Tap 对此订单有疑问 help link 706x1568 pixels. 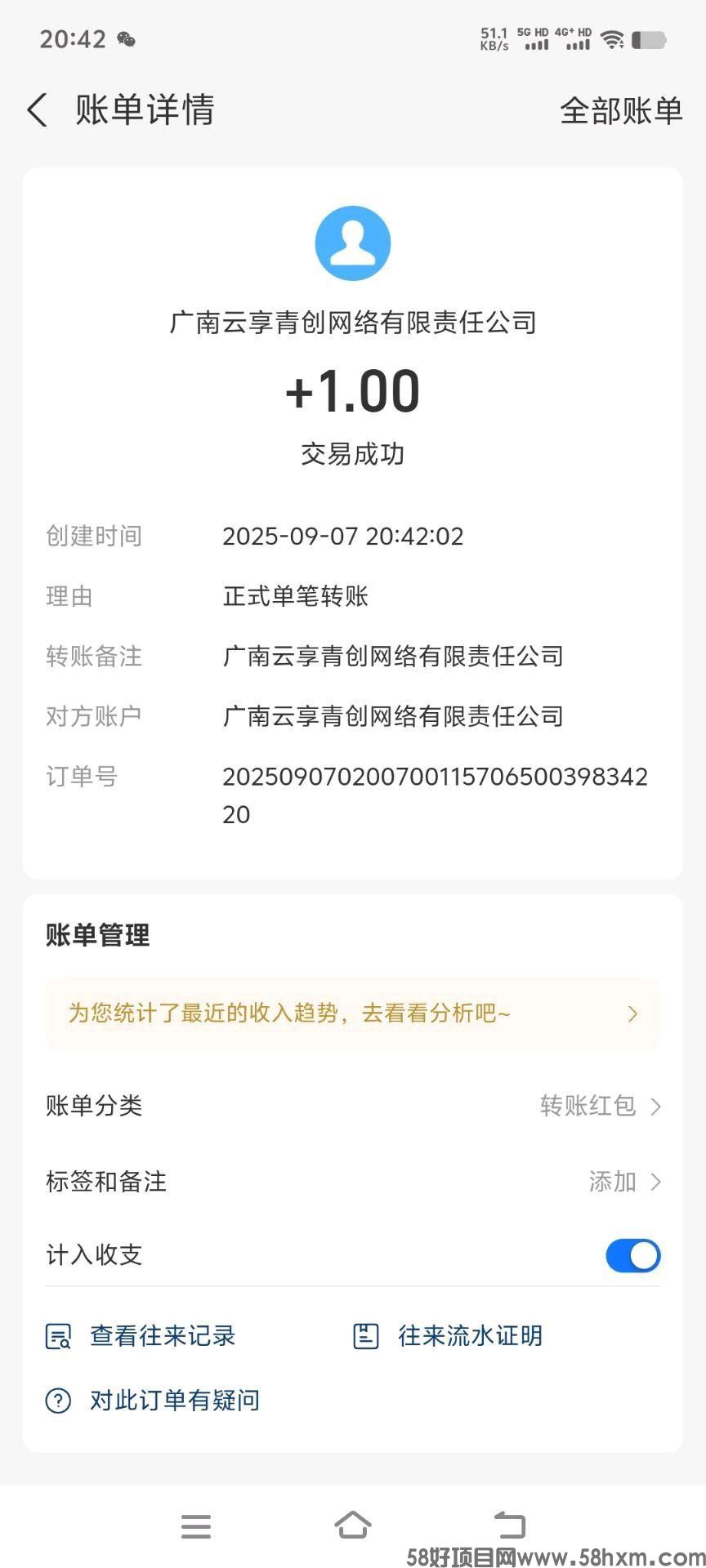154,1401
